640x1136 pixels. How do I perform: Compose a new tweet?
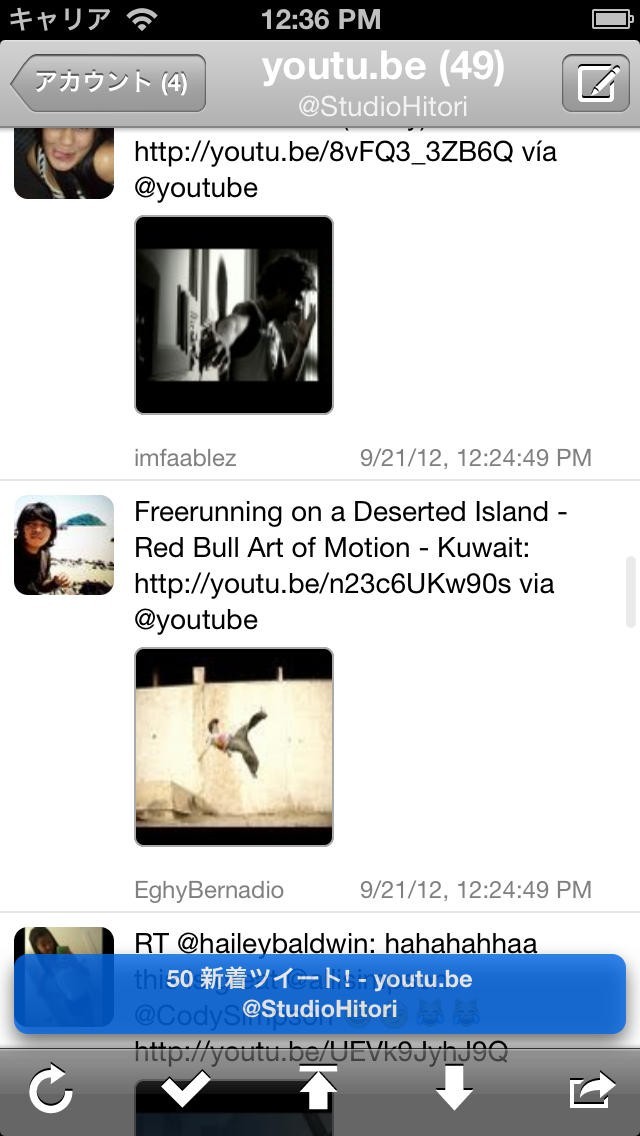[595, 82]
